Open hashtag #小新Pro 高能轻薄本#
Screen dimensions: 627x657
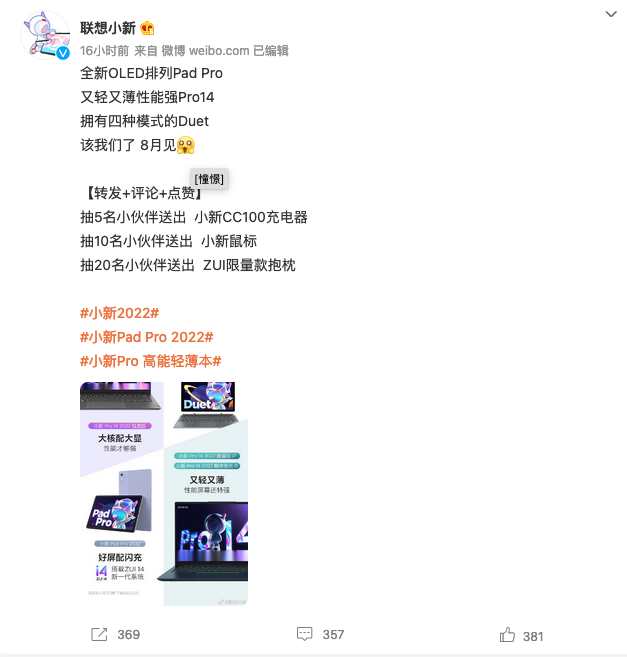click(x=150, y=361)
